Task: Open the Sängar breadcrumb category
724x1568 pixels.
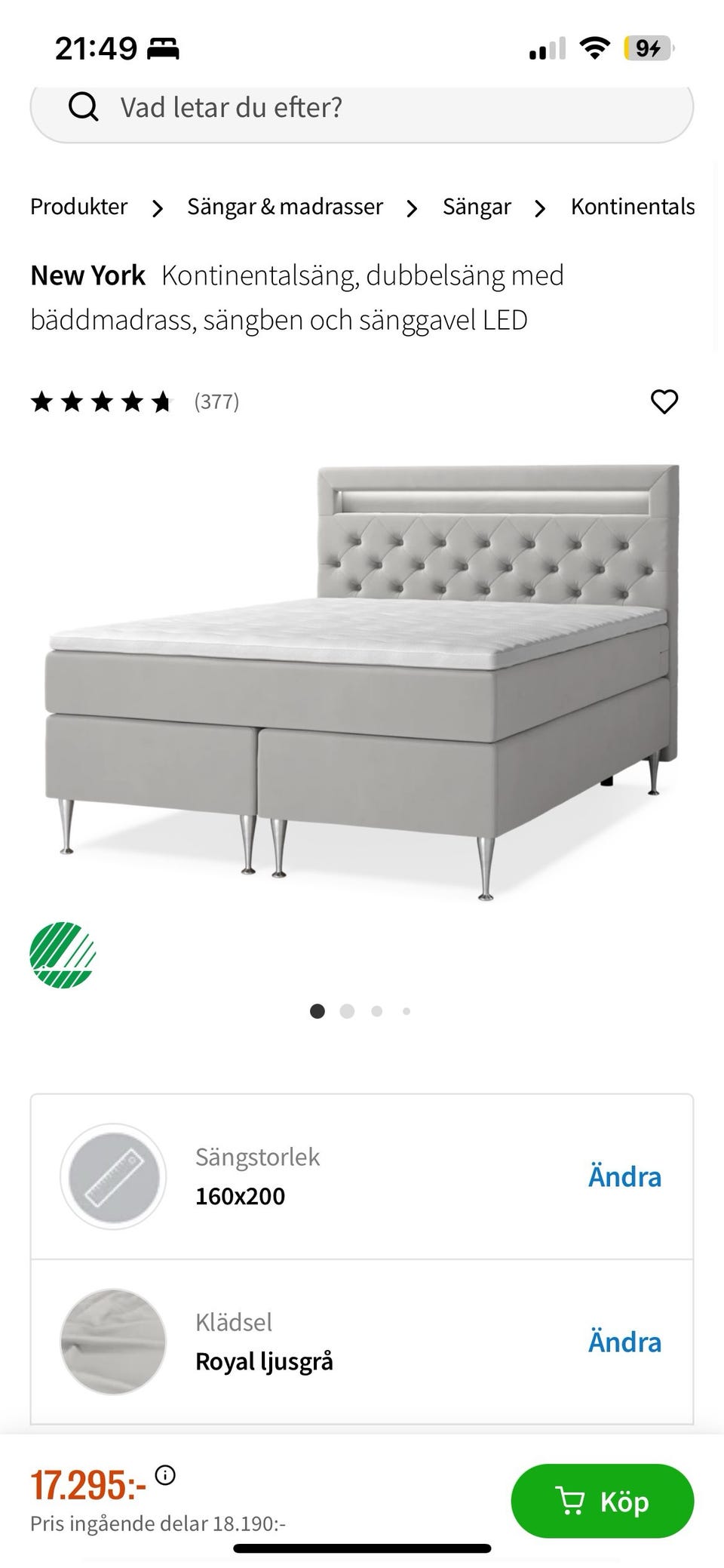Action: point(477,207)
